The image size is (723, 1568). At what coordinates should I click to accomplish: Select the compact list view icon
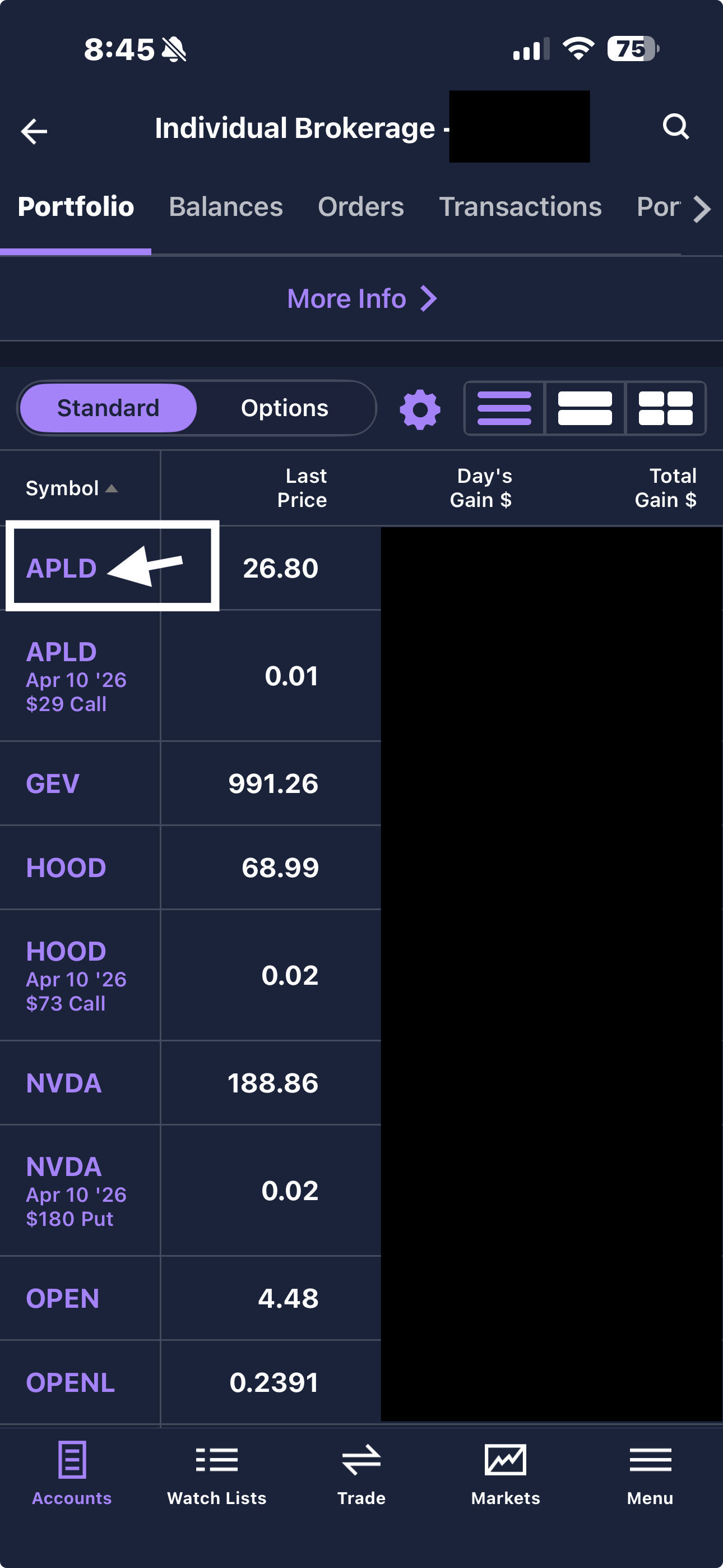click(x=503, y=408)
